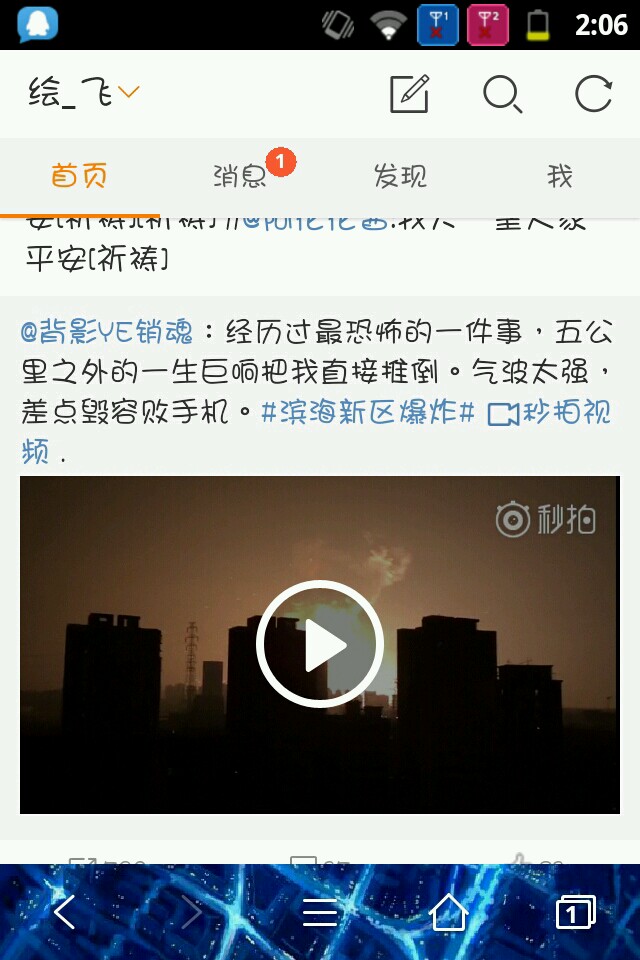This screenshot has width=640, height=960.
Task: Refresh the timeline feed
Action: click(593, 94)
